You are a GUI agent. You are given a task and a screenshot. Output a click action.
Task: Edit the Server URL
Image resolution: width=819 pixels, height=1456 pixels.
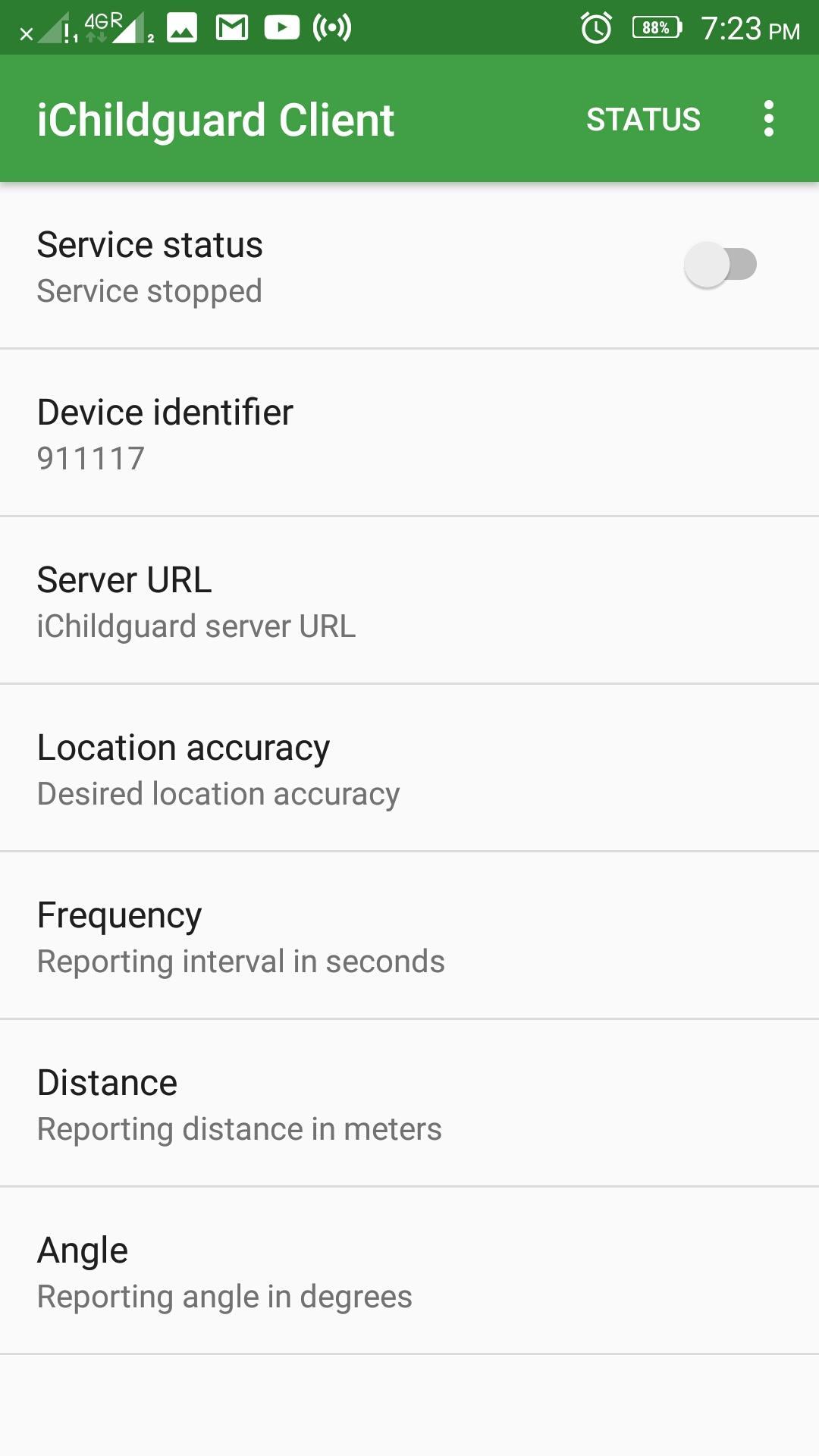(x=409, y=601)
